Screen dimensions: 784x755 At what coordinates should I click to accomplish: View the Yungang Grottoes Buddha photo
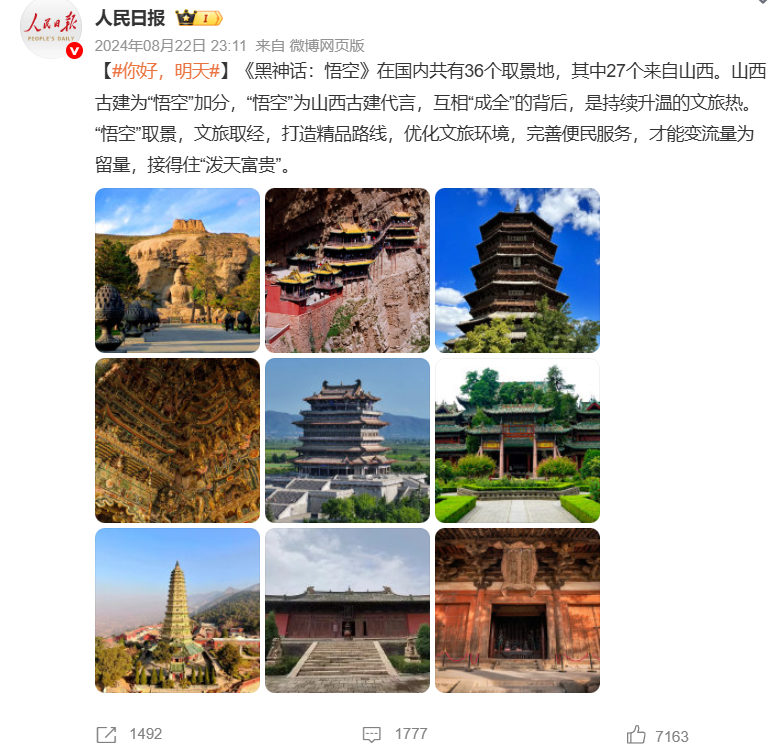[x=177, y=270]
